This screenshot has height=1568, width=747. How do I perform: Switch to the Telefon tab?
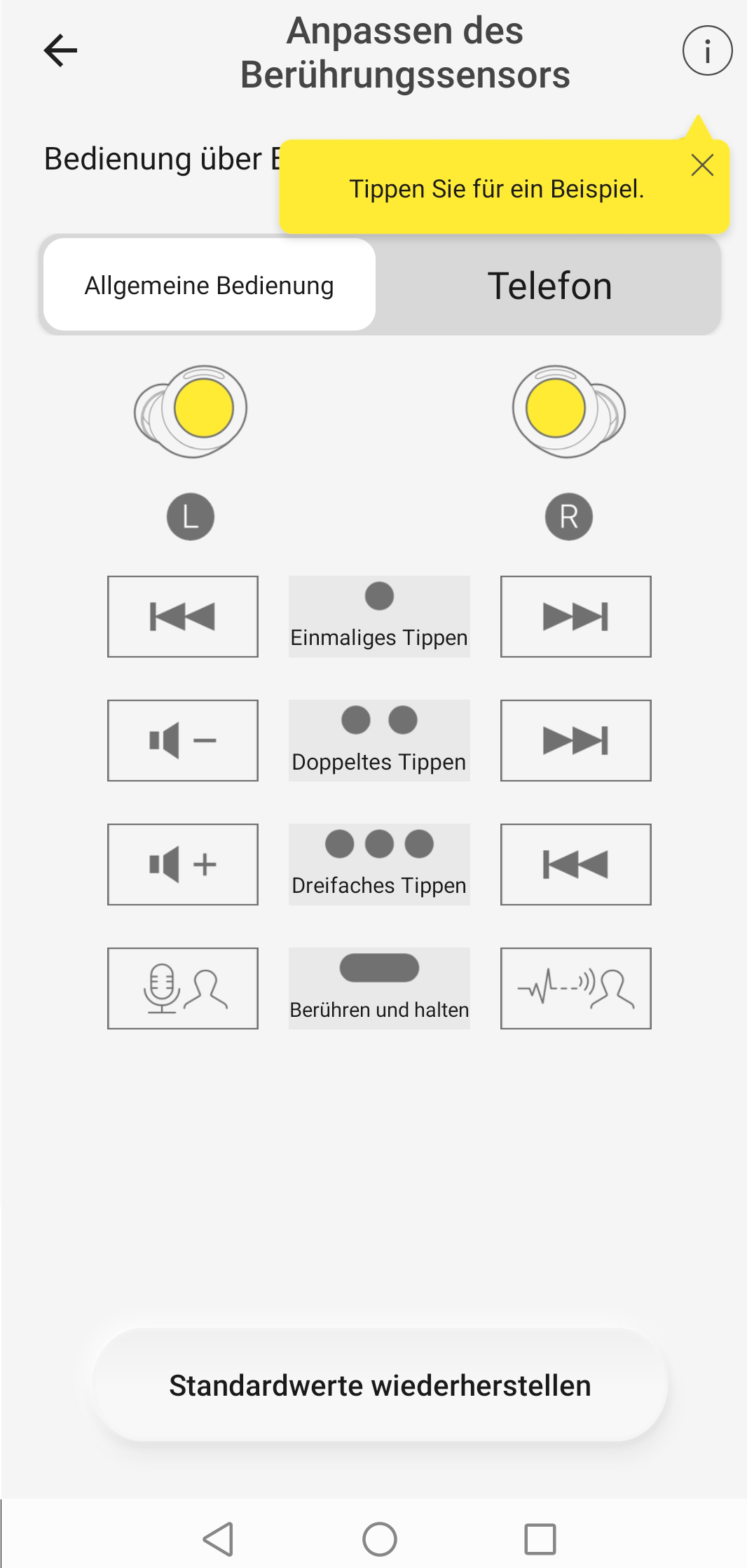tap(549, 285)
